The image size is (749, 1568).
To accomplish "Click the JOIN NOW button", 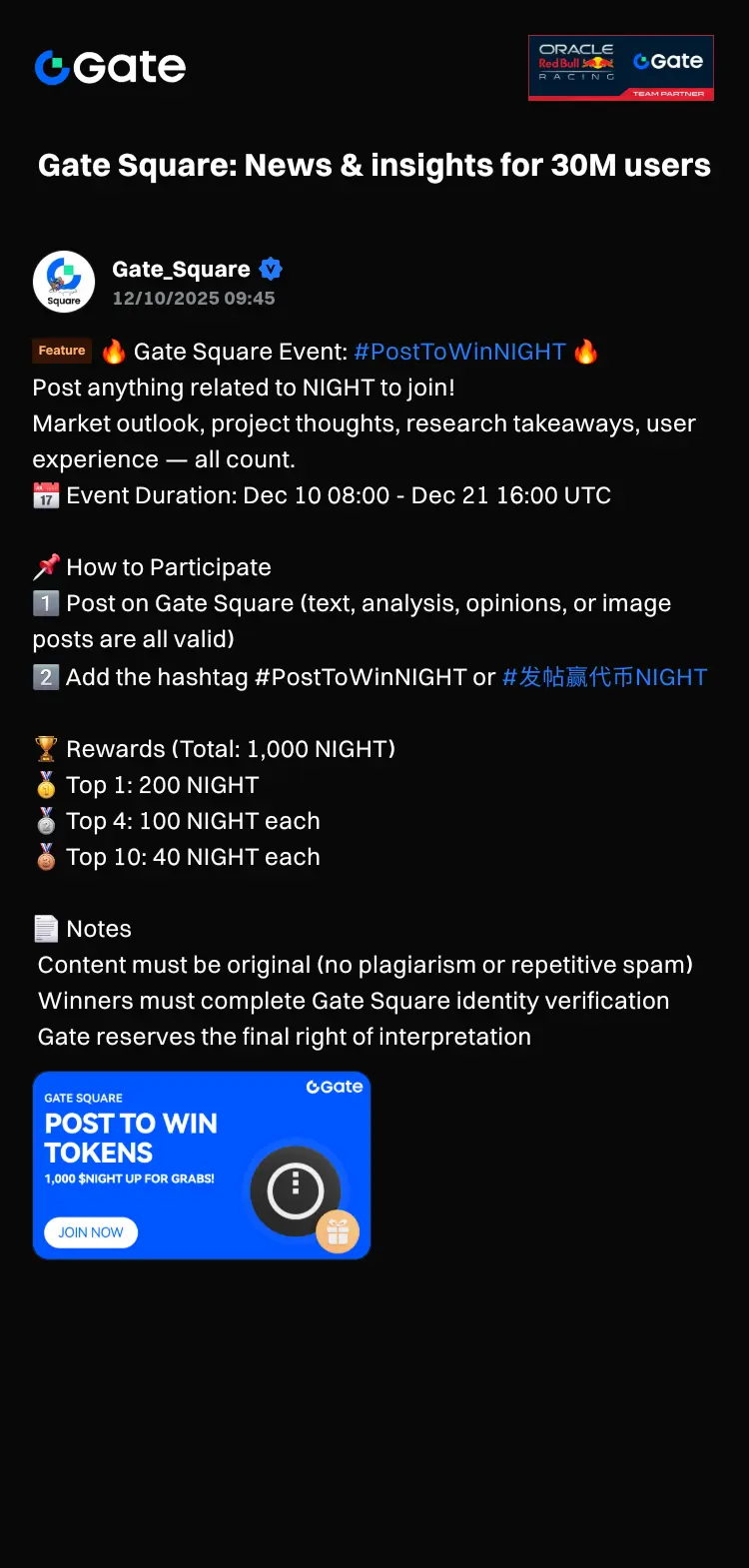I will point(90,1232).
